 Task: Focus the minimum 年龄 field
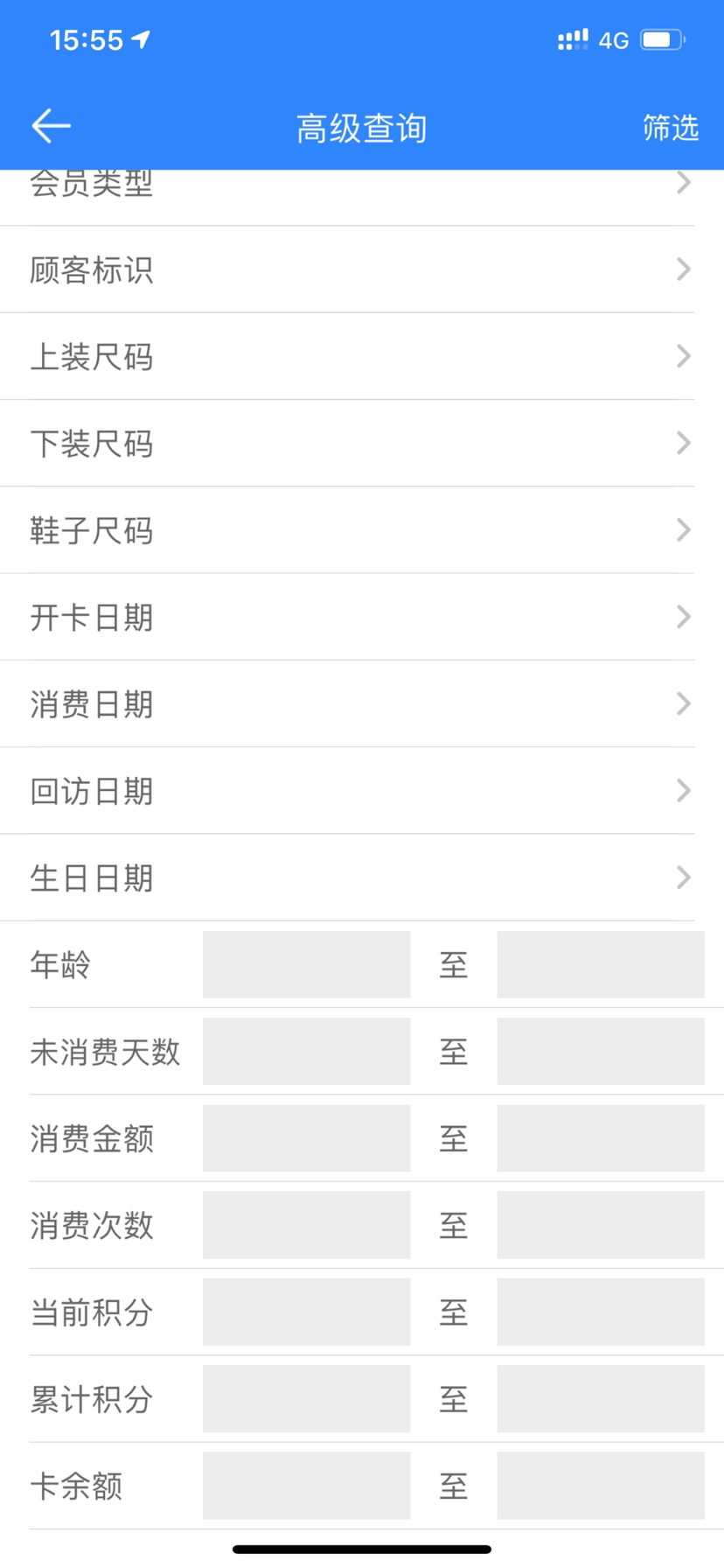coord(306,964)
